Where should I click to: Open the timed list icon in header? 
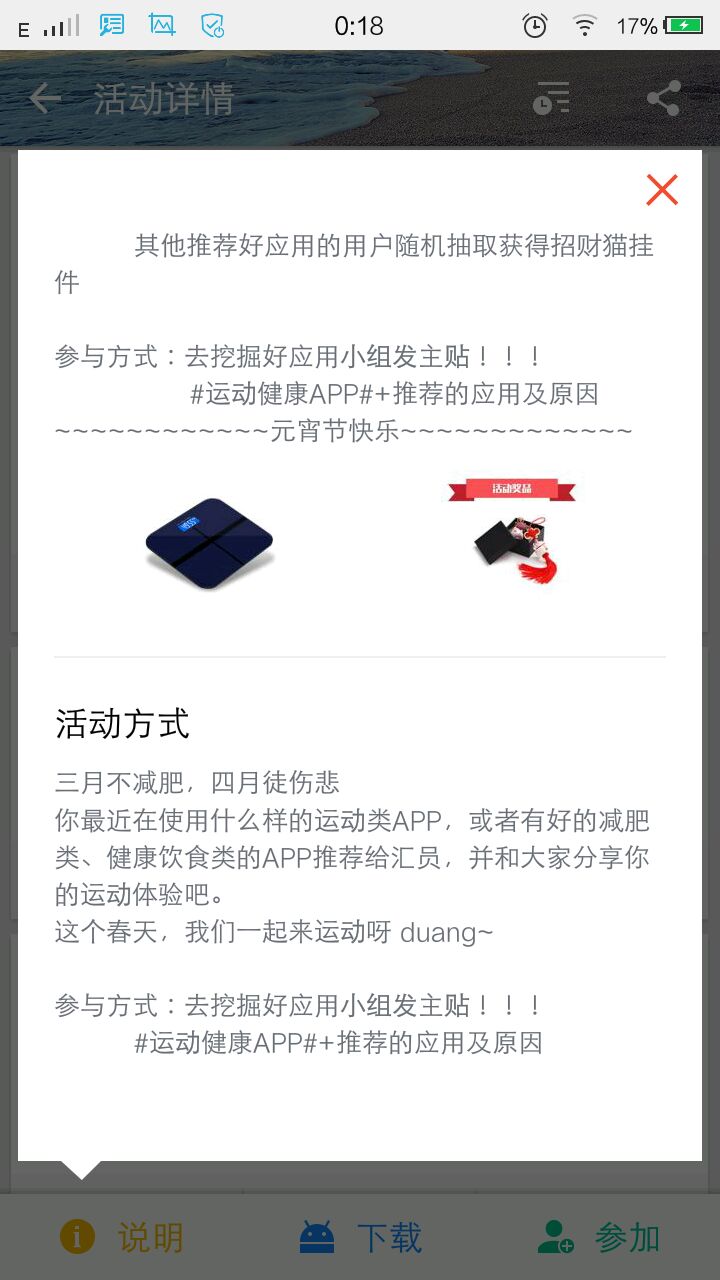[551, 99]
